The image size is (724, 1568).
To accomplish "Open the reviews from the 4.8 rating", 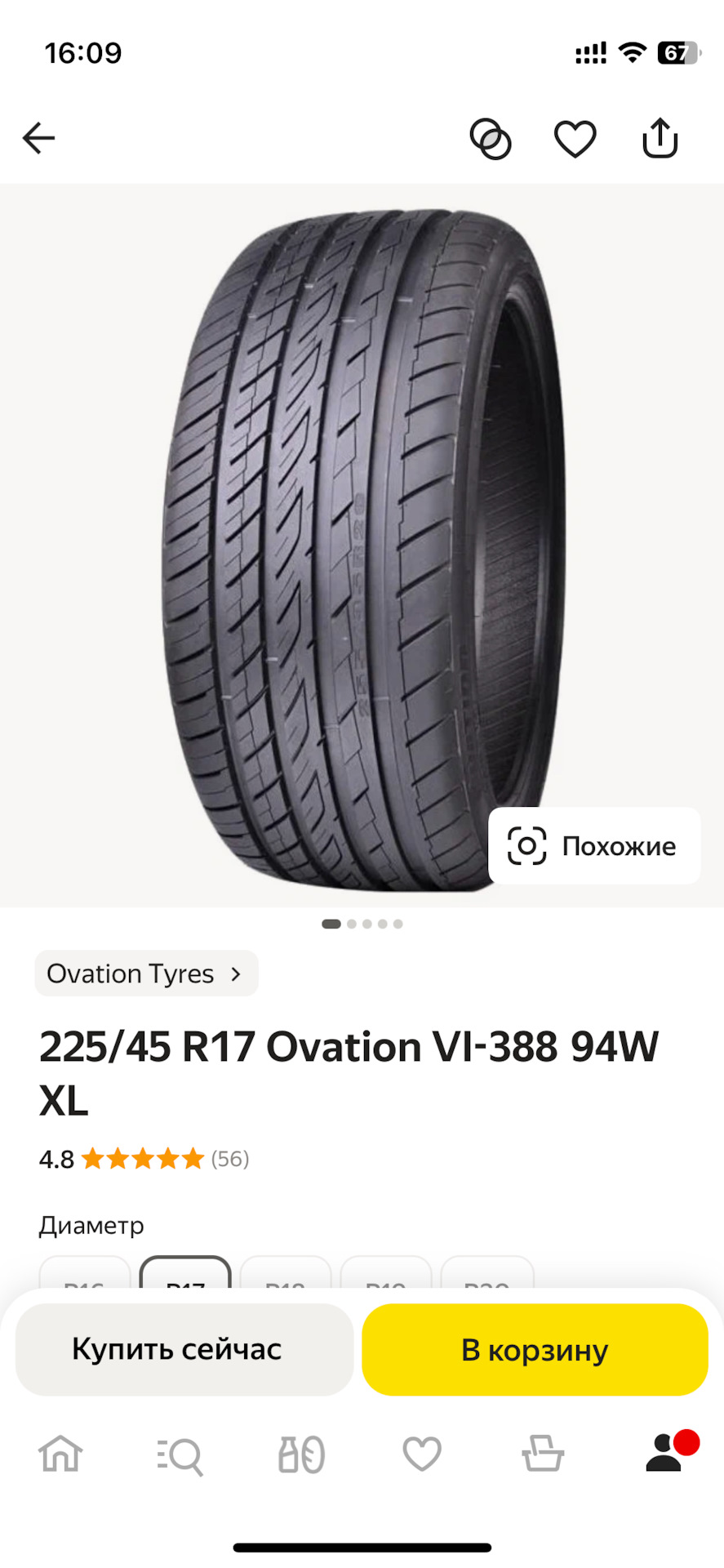I will [144, 1159].
